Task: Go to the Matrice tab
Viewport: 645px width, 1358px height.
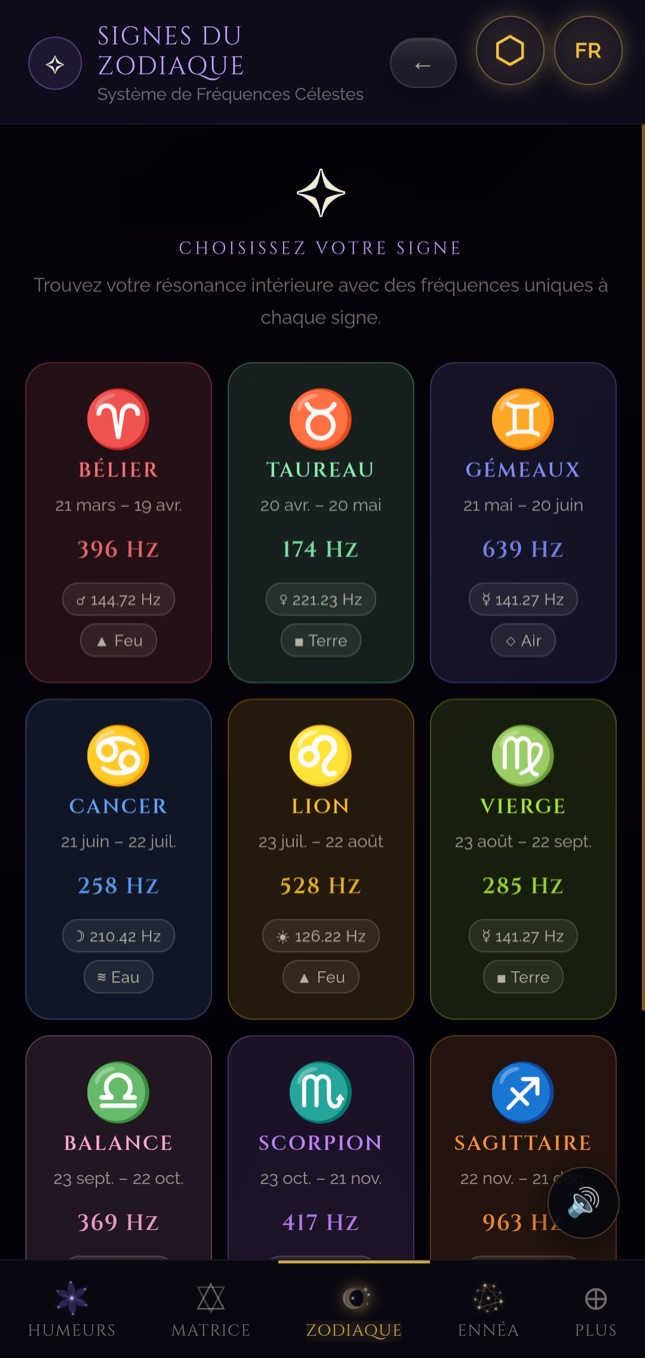Action: (211, 1311)
